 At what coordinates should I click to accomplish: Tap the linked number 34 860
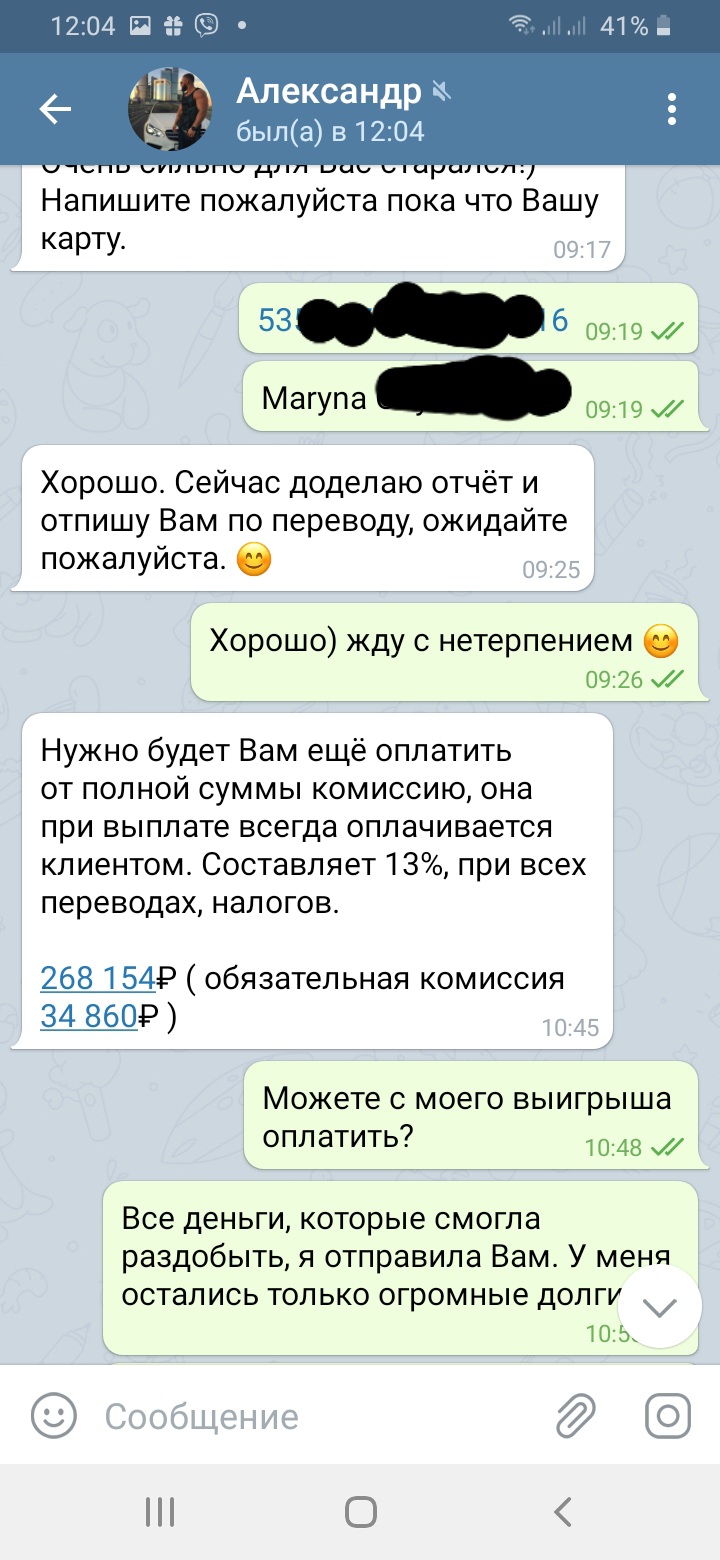tap(88, 1016)
